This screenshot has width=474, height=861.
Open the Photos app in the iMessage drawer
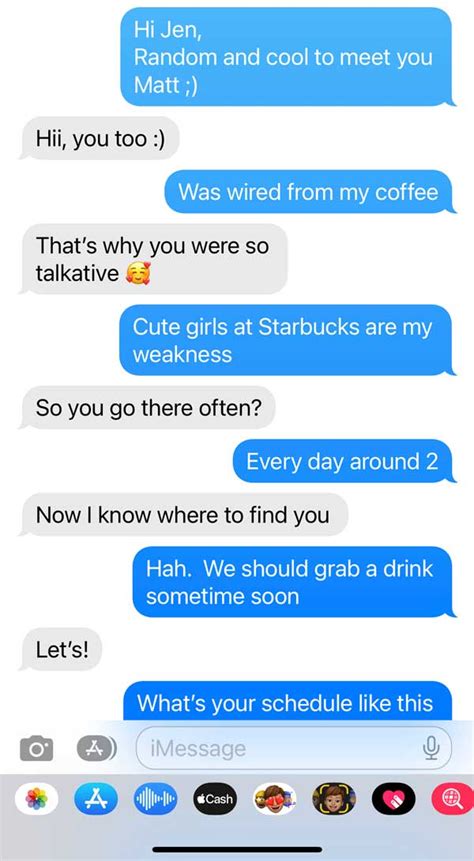coord(37,798)
